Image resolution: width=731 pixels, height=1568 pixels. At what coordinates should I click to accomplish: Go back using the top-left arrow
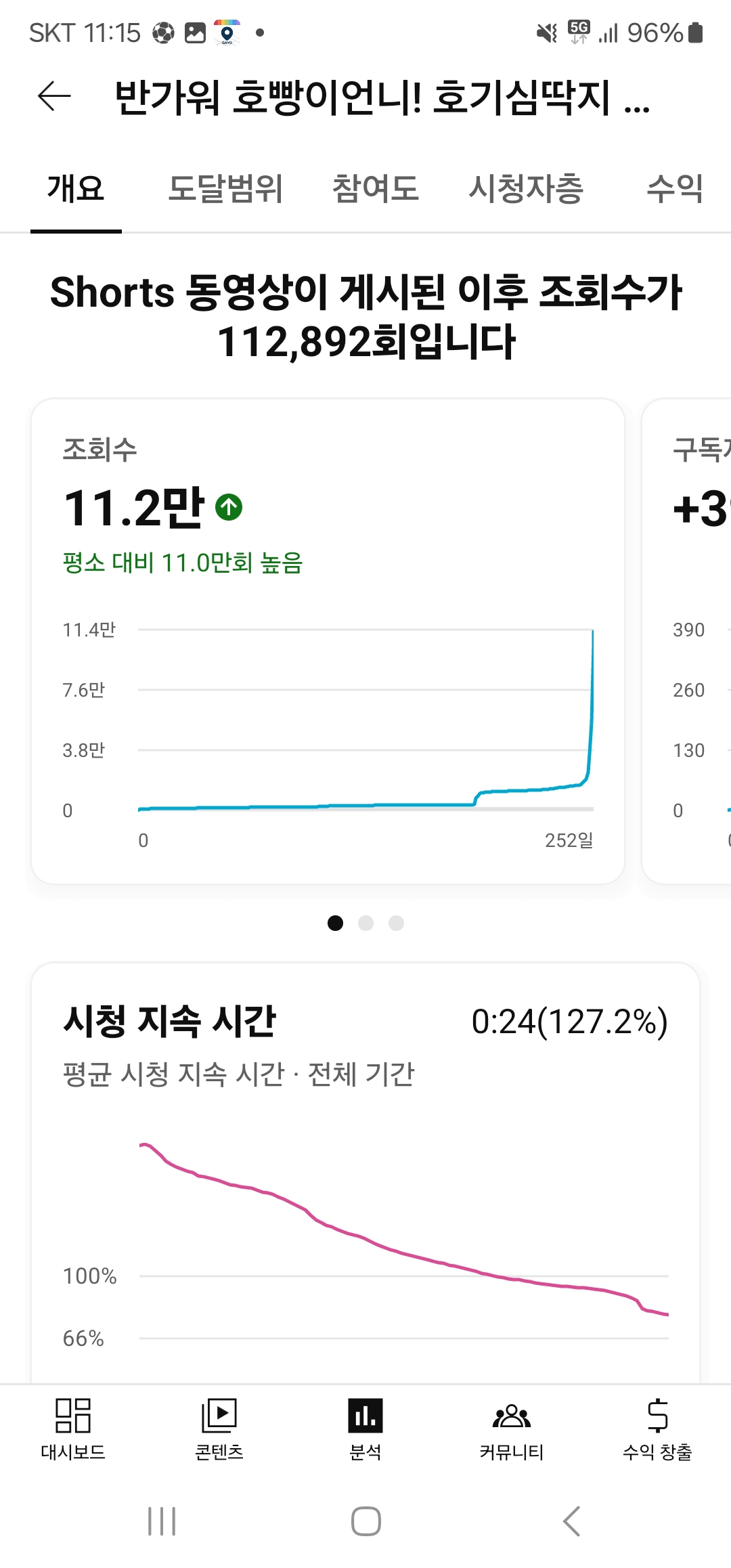coord(54,96)
